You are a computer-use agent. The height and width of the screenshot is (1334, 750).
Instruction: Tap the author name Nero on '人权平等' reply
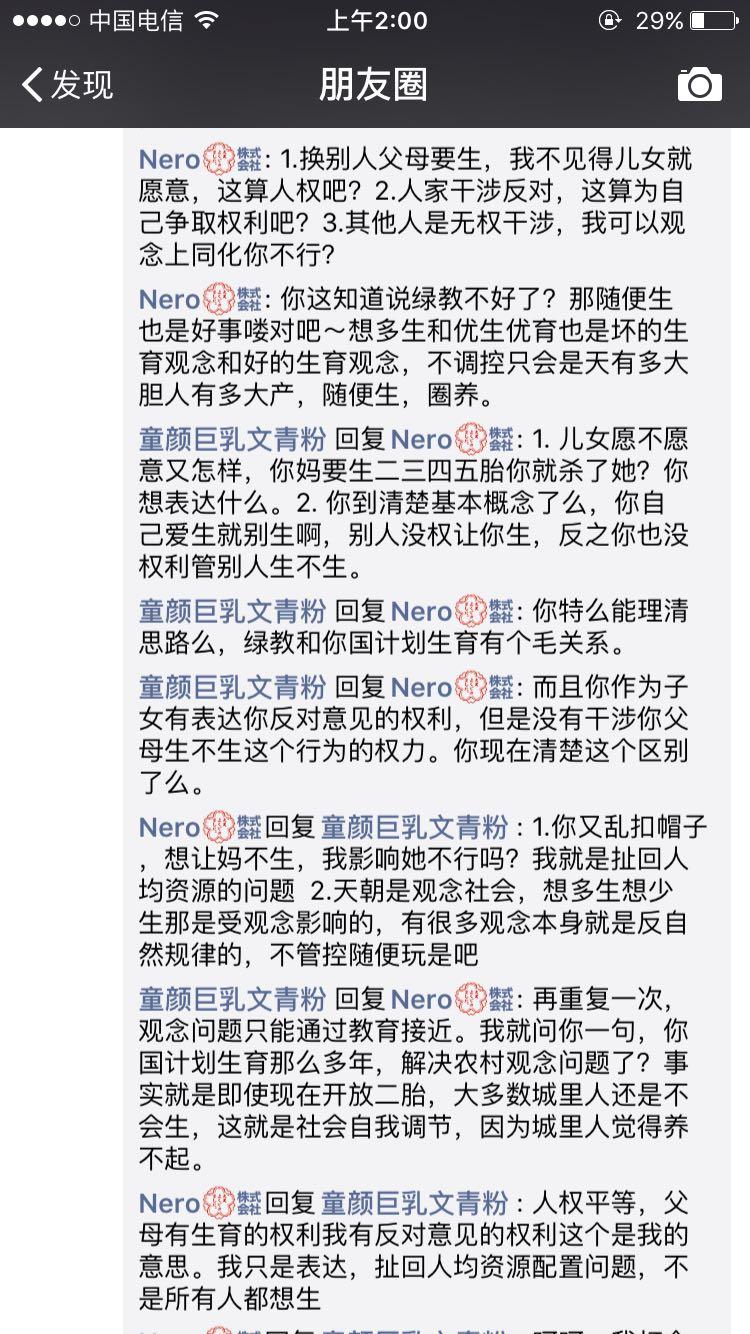click(x=170, y=1203)
